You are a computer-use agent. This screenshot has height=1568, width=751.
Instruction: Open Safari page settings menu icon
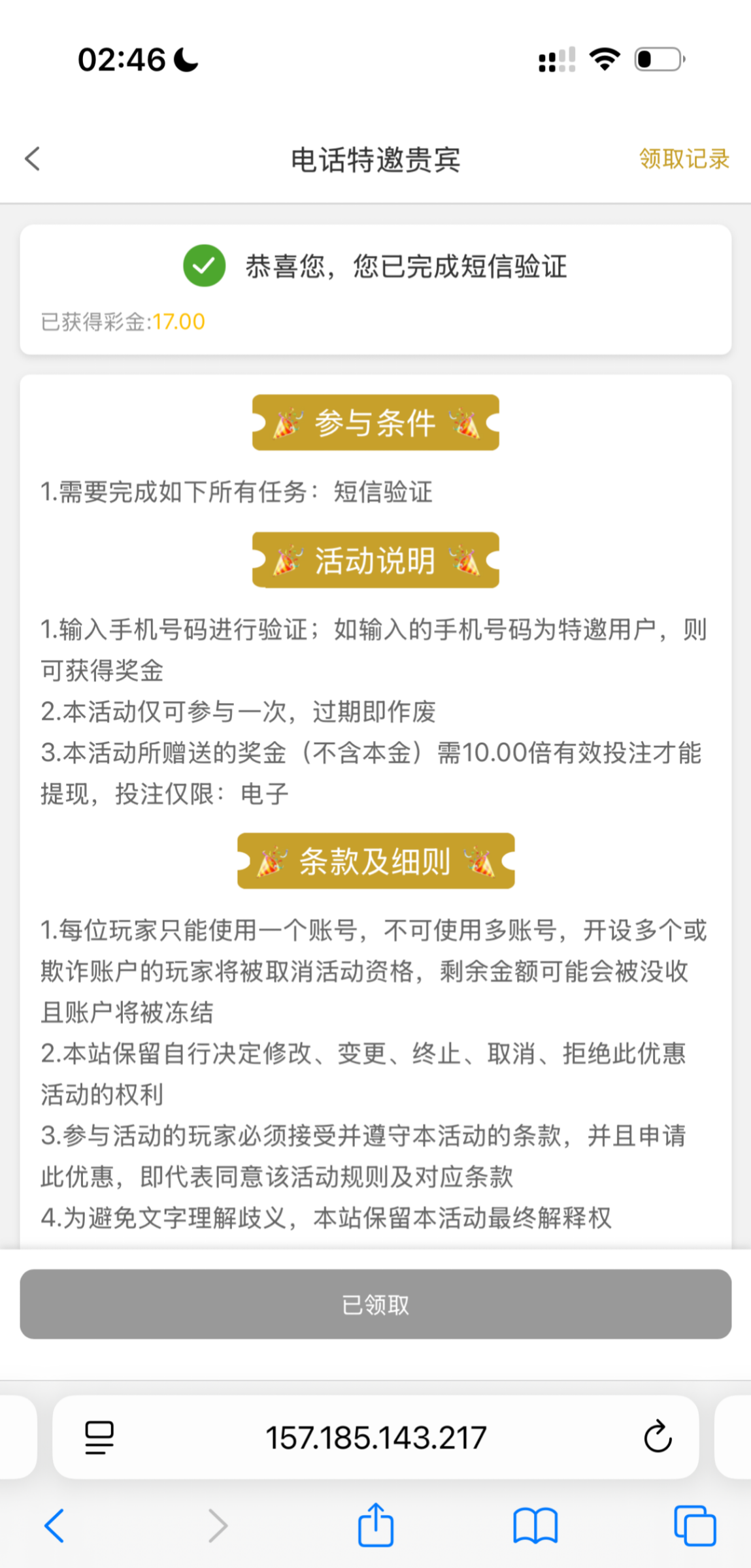click(99, 1437)
